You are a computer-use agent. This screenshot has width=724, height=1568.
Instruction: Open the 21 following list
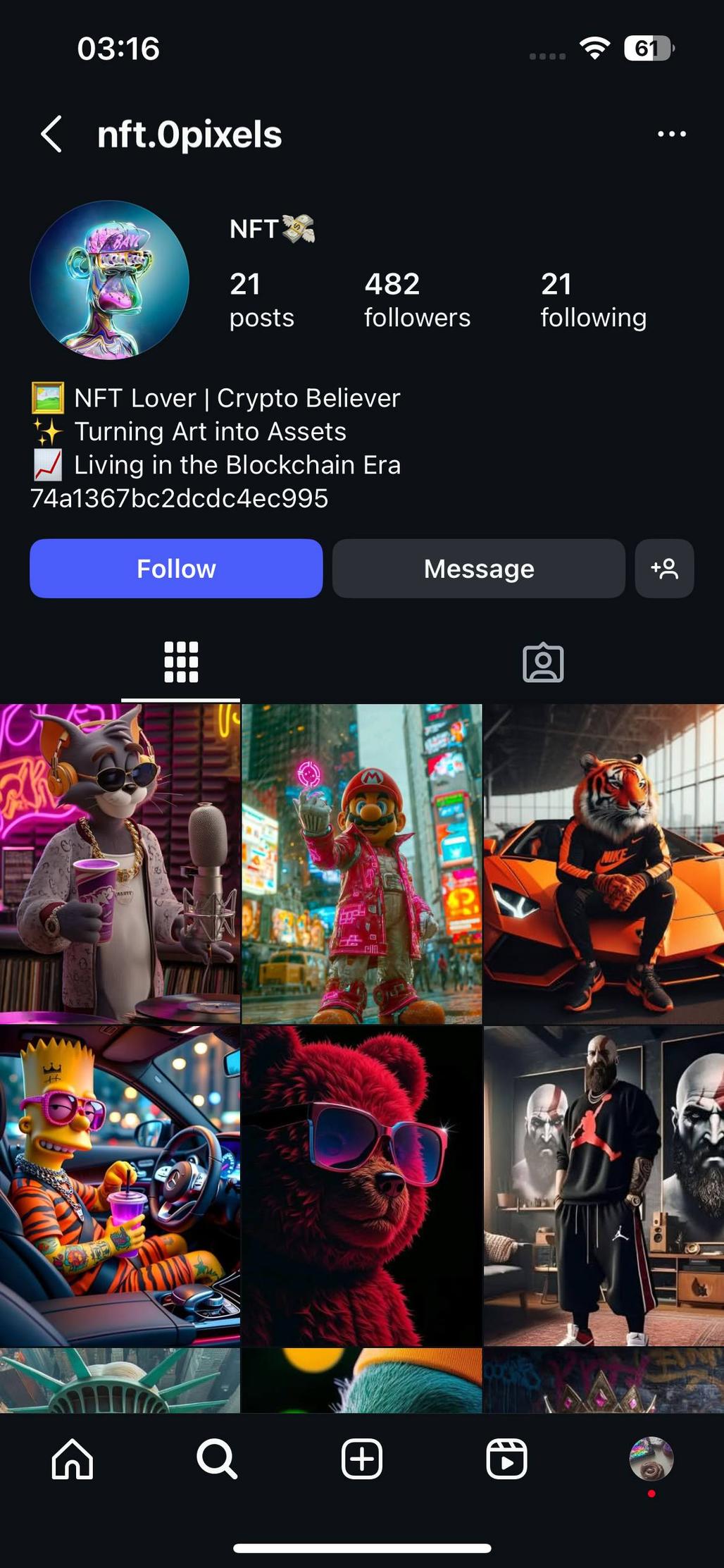(x=593, y=300)
